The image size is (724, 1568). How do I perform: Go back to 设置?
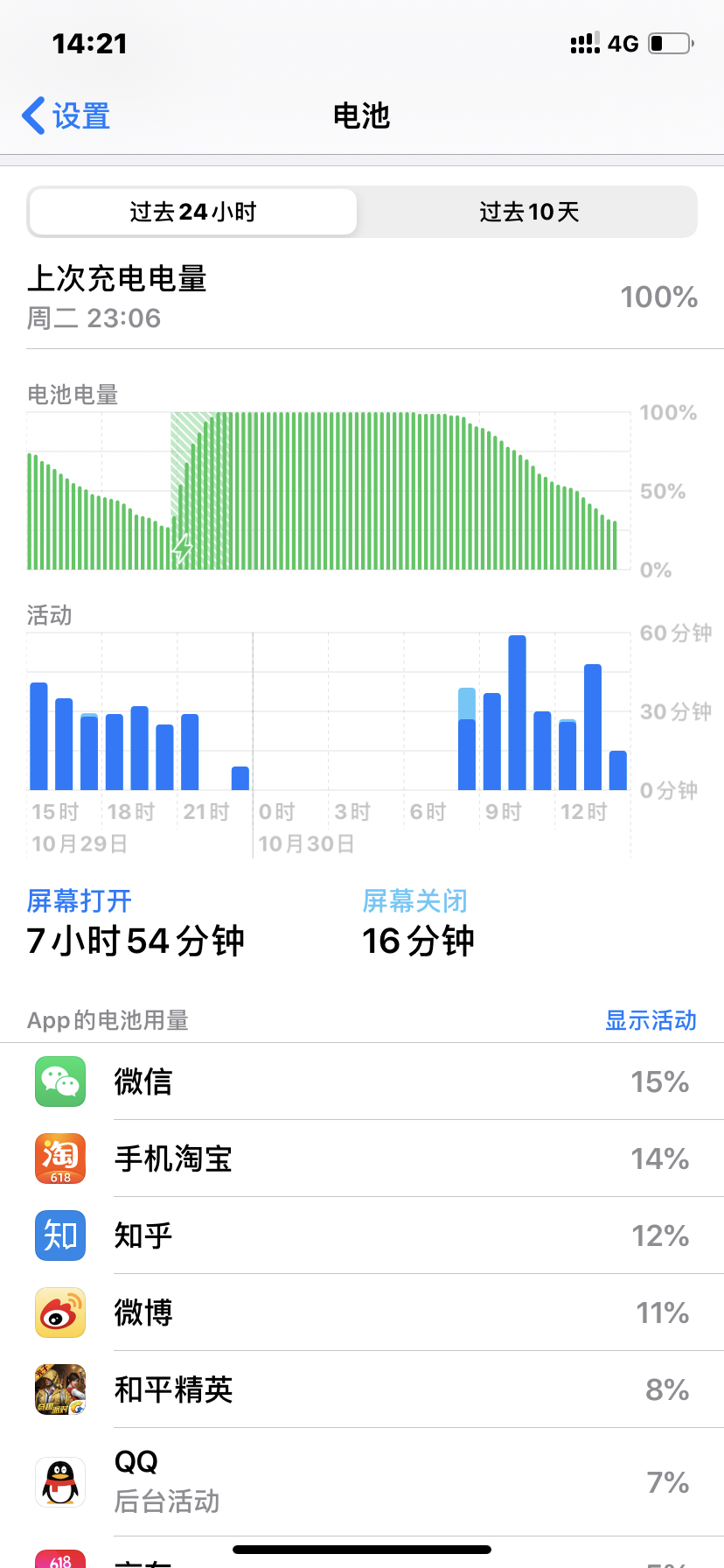click(66, 115)
